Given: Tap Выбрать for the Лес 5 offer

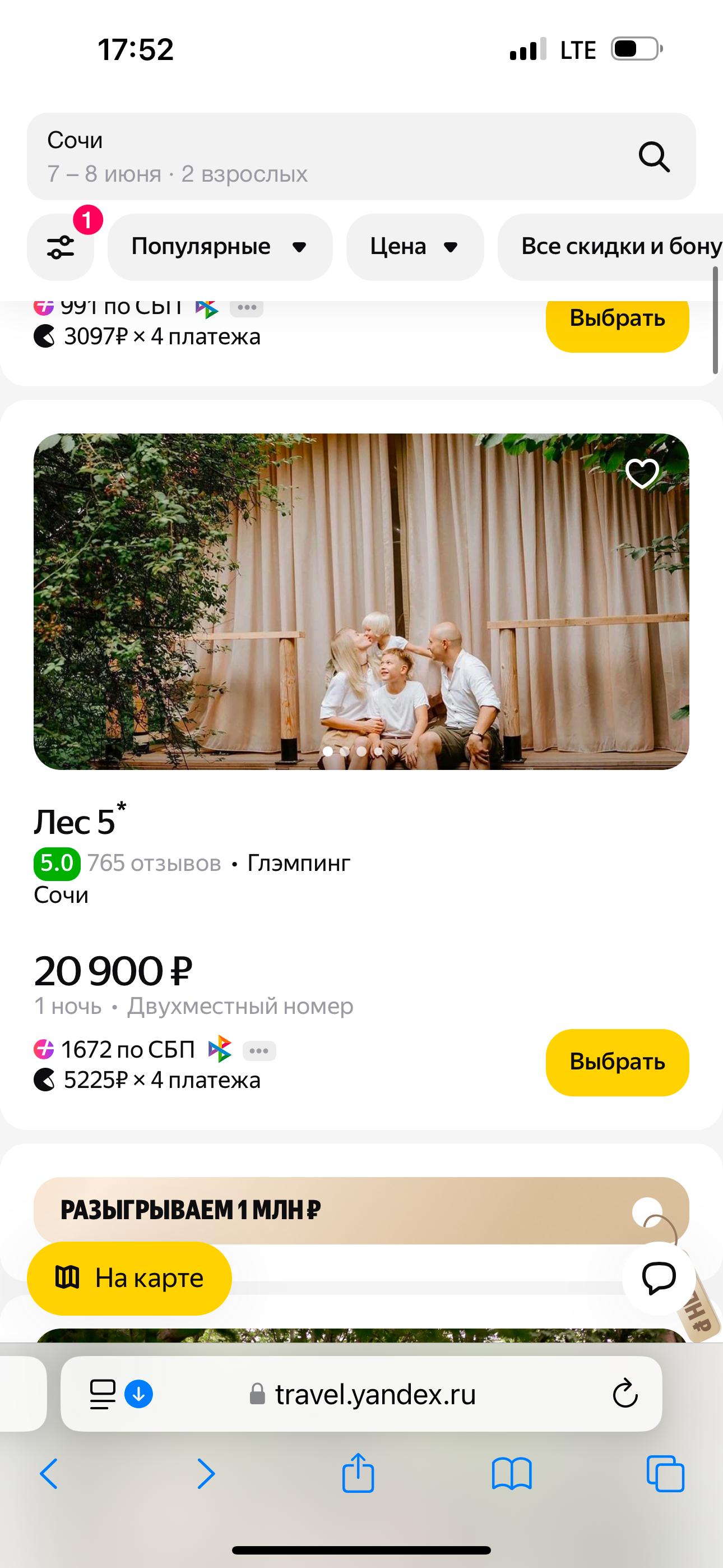Looking at the screenshot, I should pos(617,1062).
